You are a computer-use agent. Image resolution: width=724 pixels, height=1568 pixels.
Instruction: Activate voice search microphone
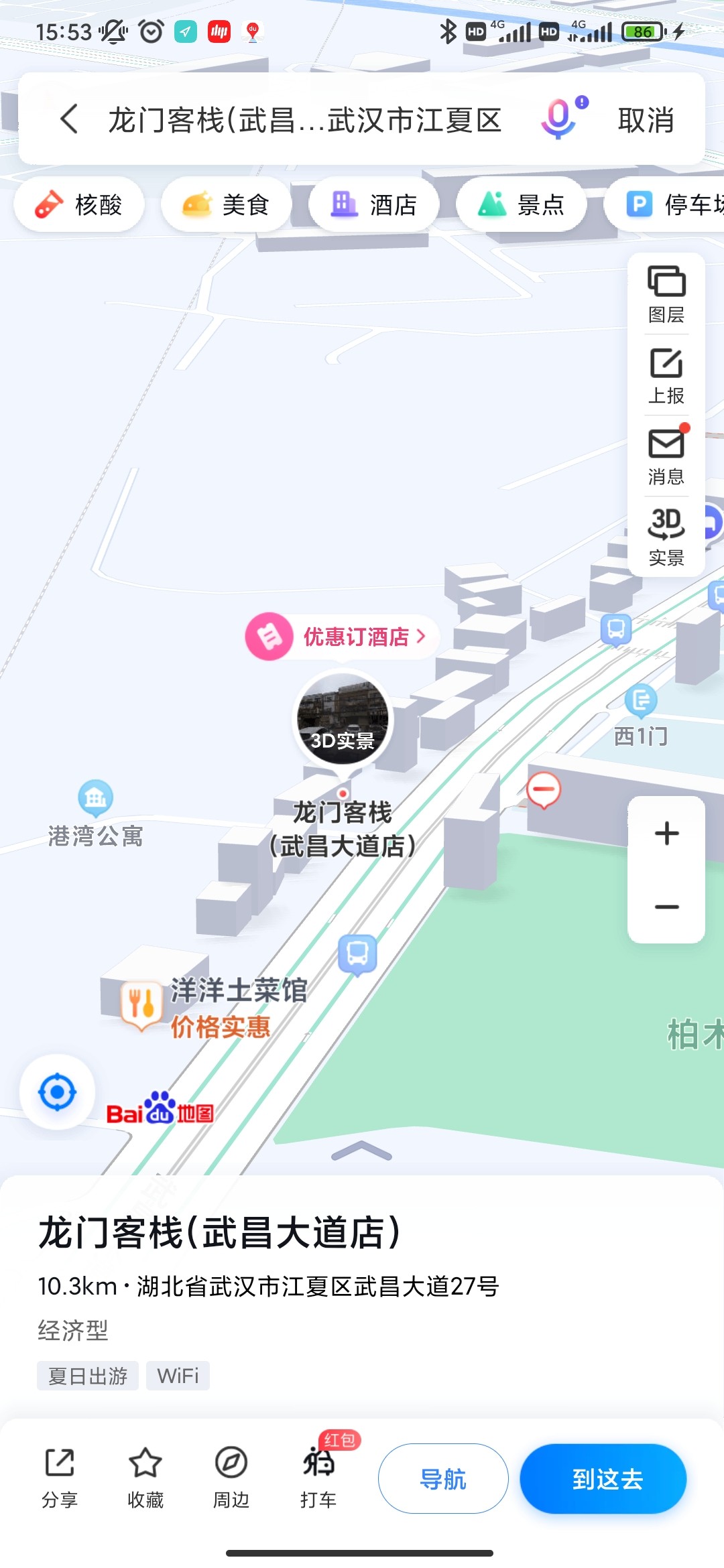pos(558,121)
